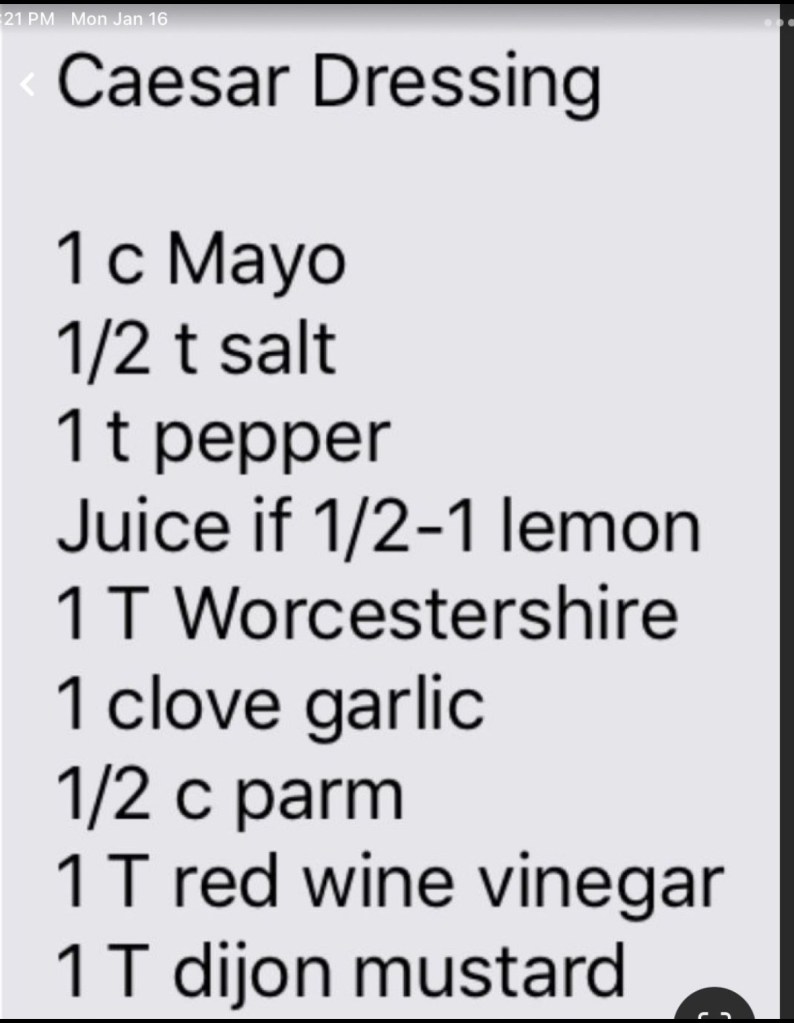Go back using the top-left arrow
Viewport: 794px width, 1023px height.
(x=29, y=85)
